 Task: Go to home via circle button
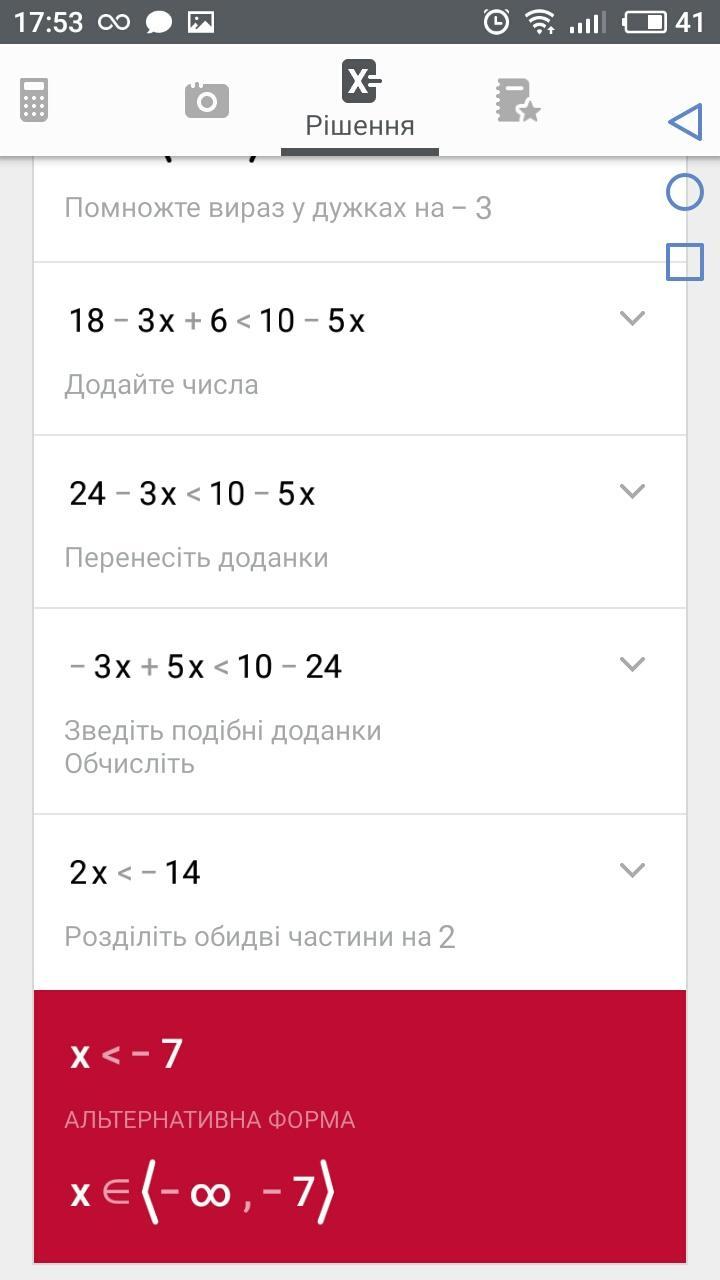pyautogui.click(x=685, y=192)
